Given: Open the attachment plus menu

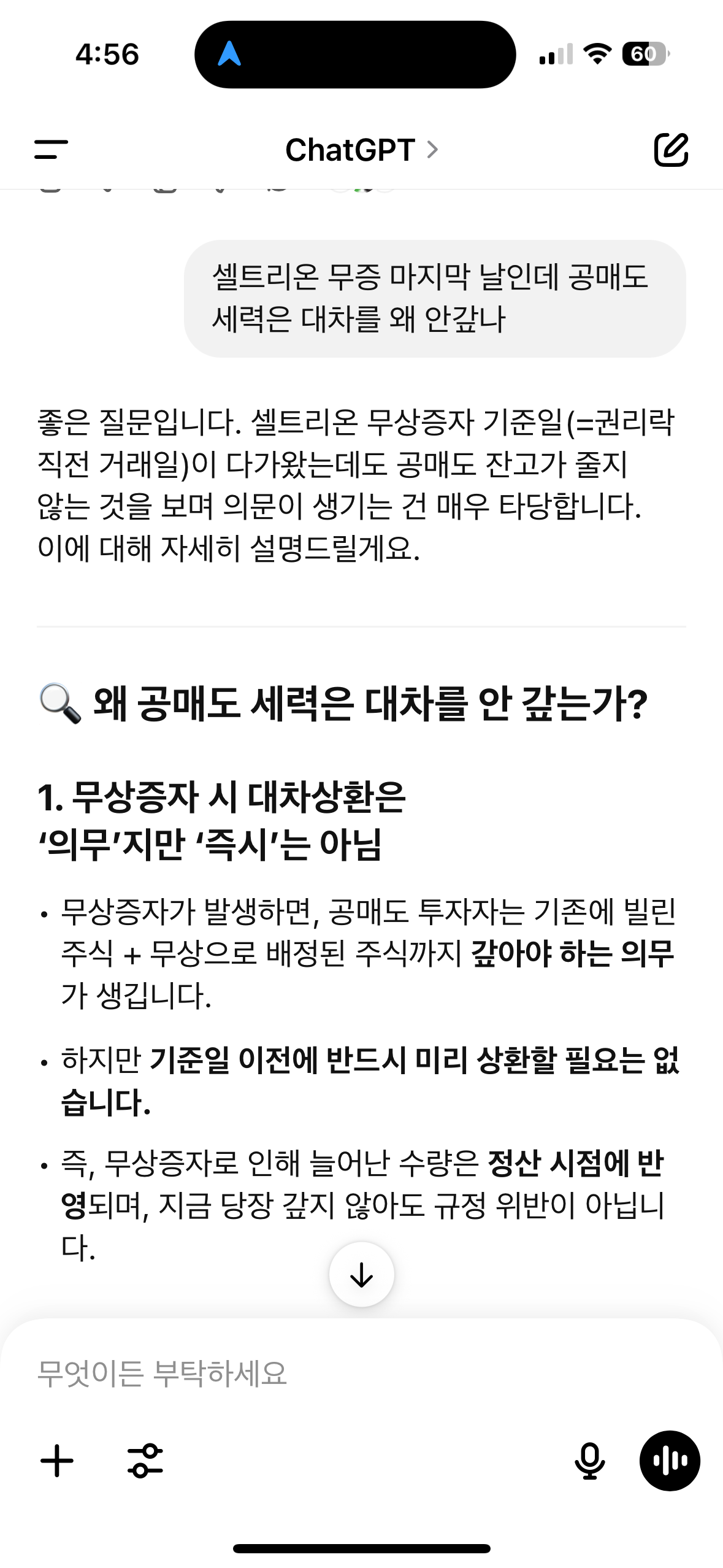Looking at the screenshot, I should click(57, 1461).
